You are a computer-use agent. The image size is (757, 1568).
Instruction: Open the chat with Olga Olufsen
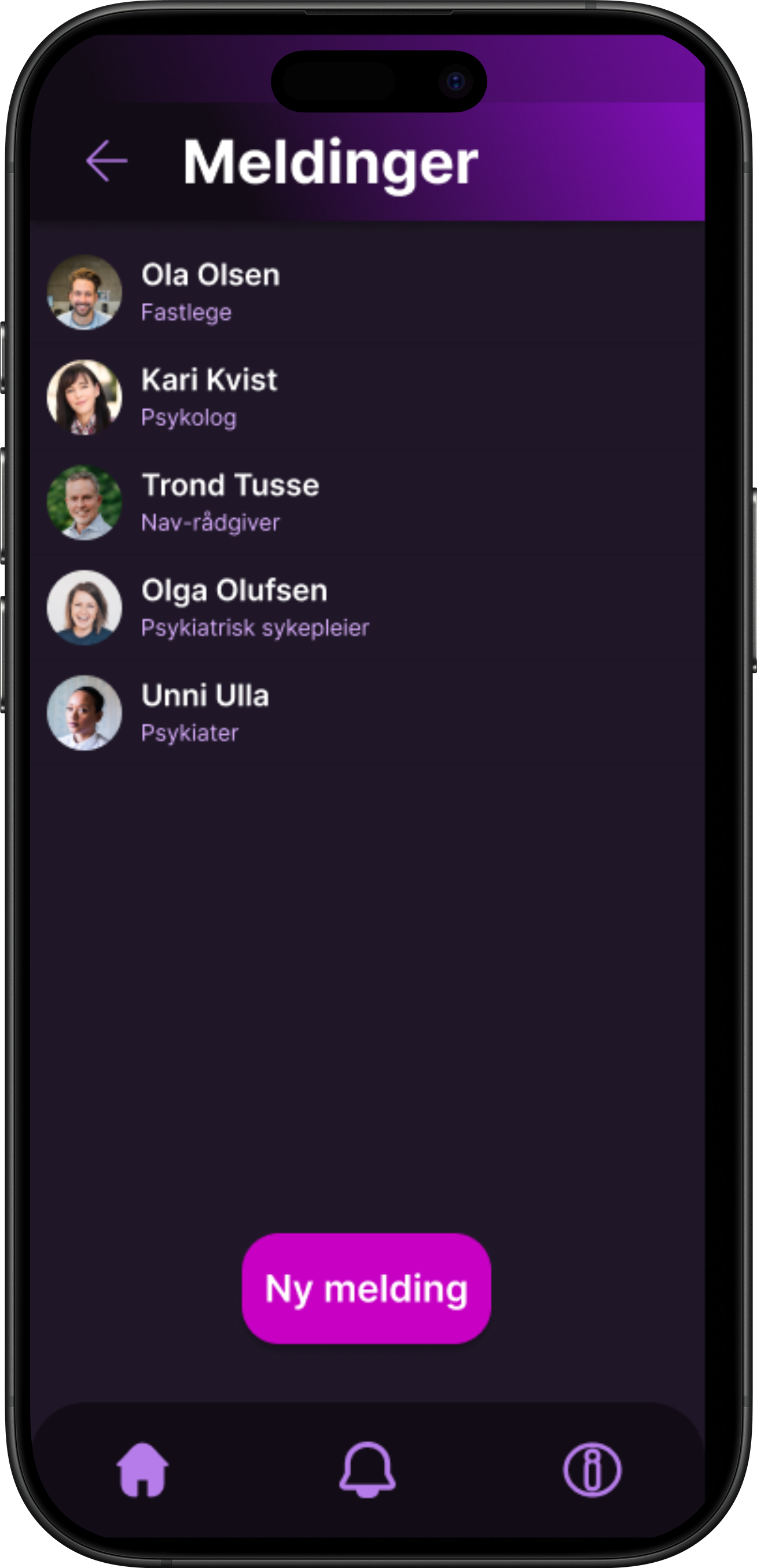(x=234, y=607)
